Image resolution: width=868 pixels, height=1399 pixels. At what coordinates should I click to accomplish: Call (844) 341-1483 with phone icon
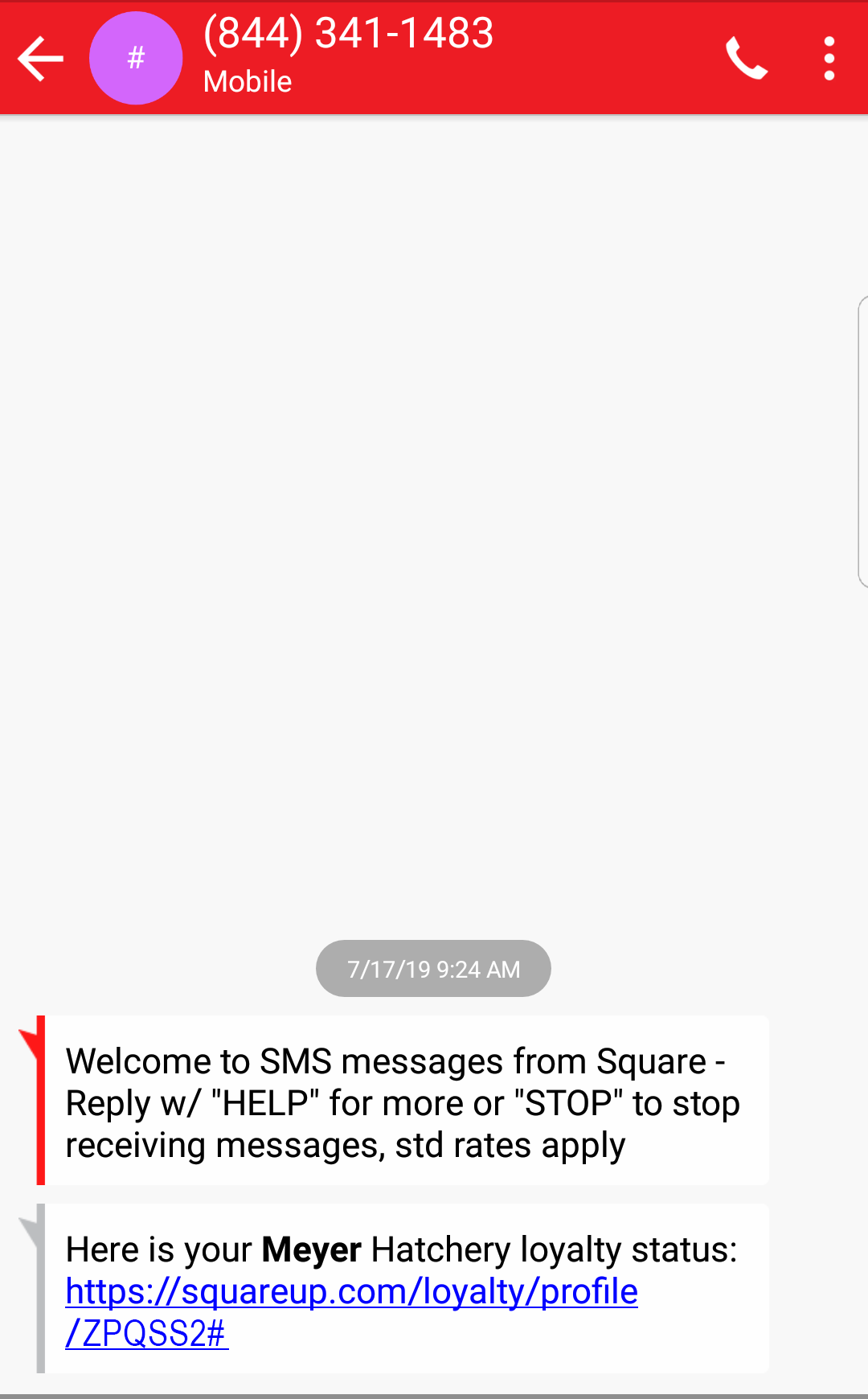[747, 58]
